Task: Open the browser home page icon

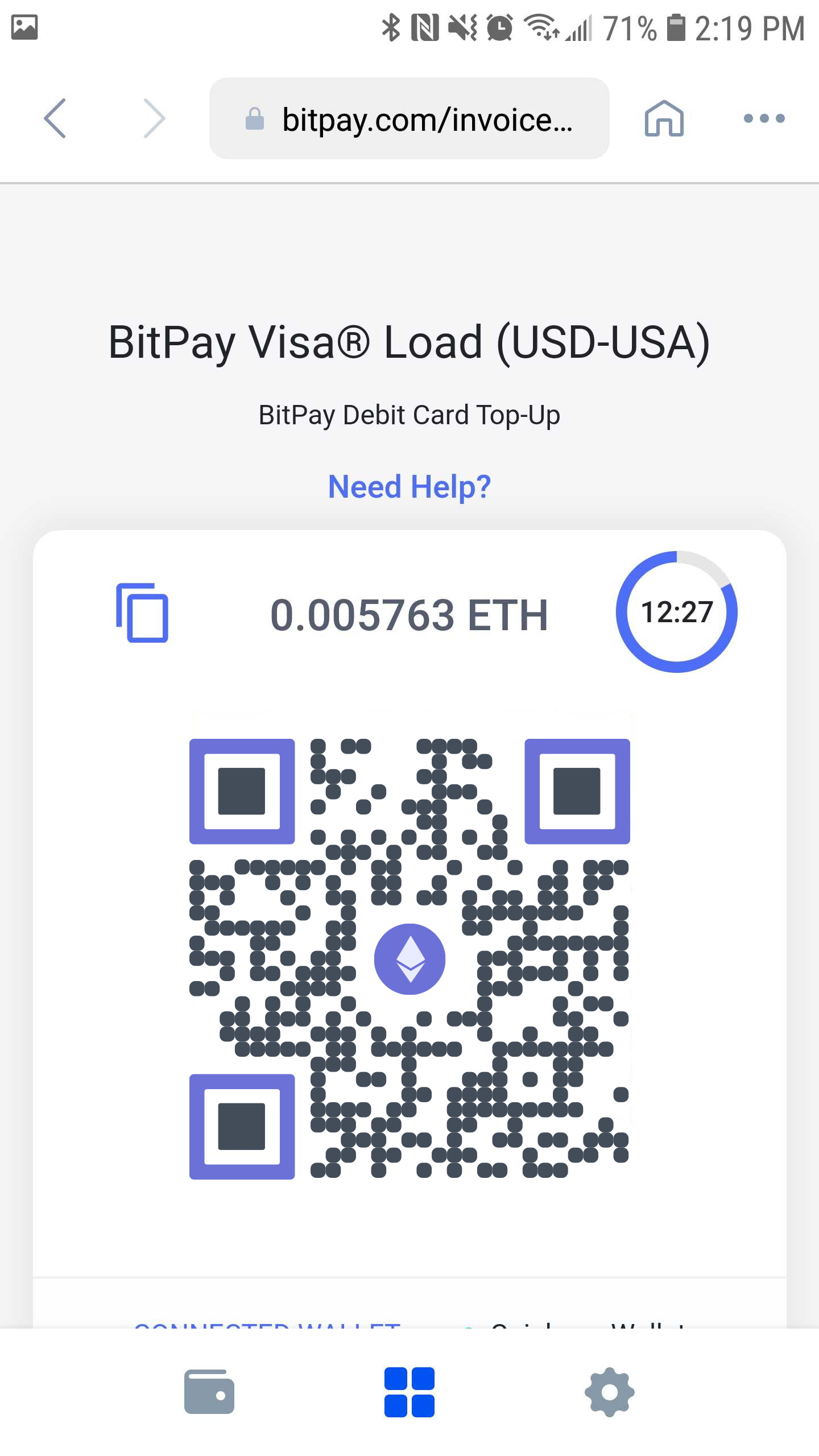Action: [664, 118]
